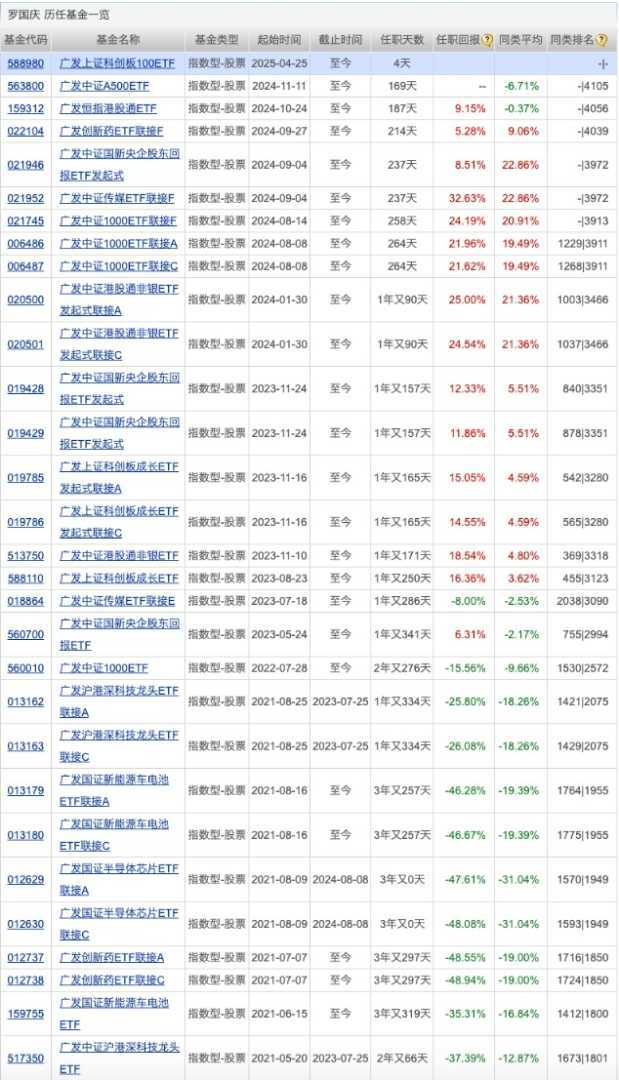Open 广发创新药ETF联接F fund link
Viewport: 619px width, 1080px height.
point(112,130)
